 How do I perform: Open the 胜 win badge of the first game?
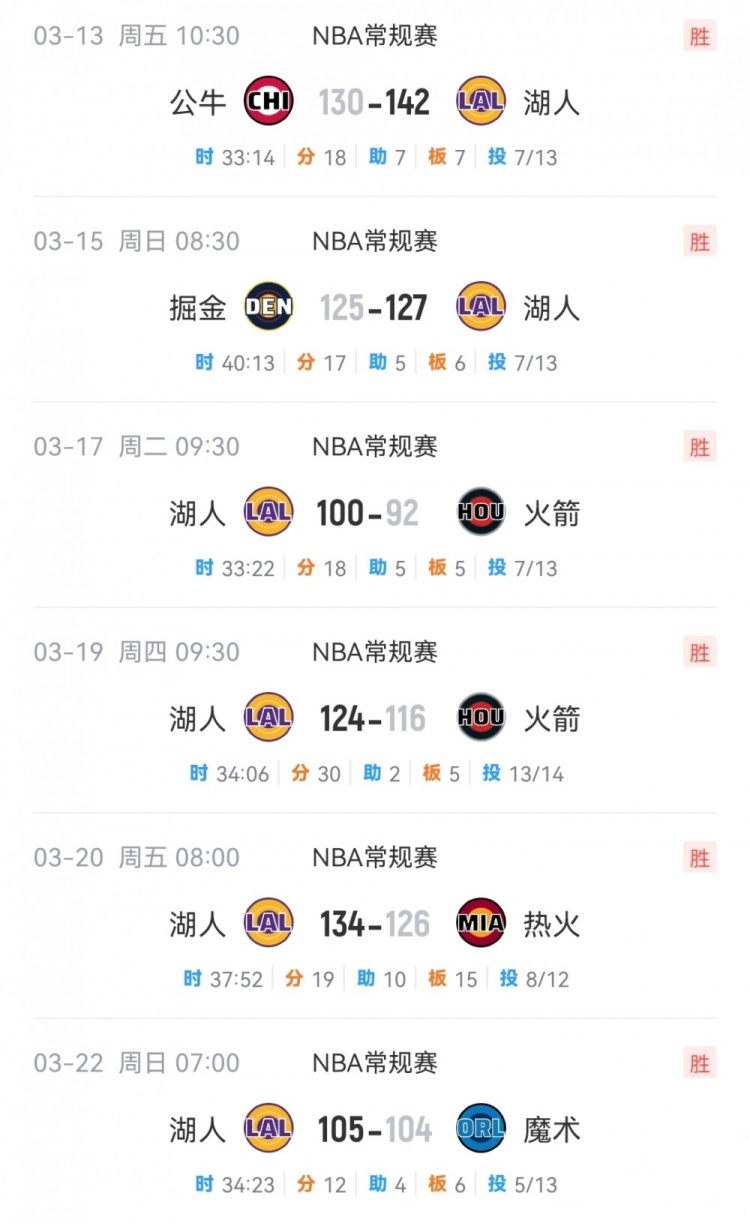tap(701, 33)
